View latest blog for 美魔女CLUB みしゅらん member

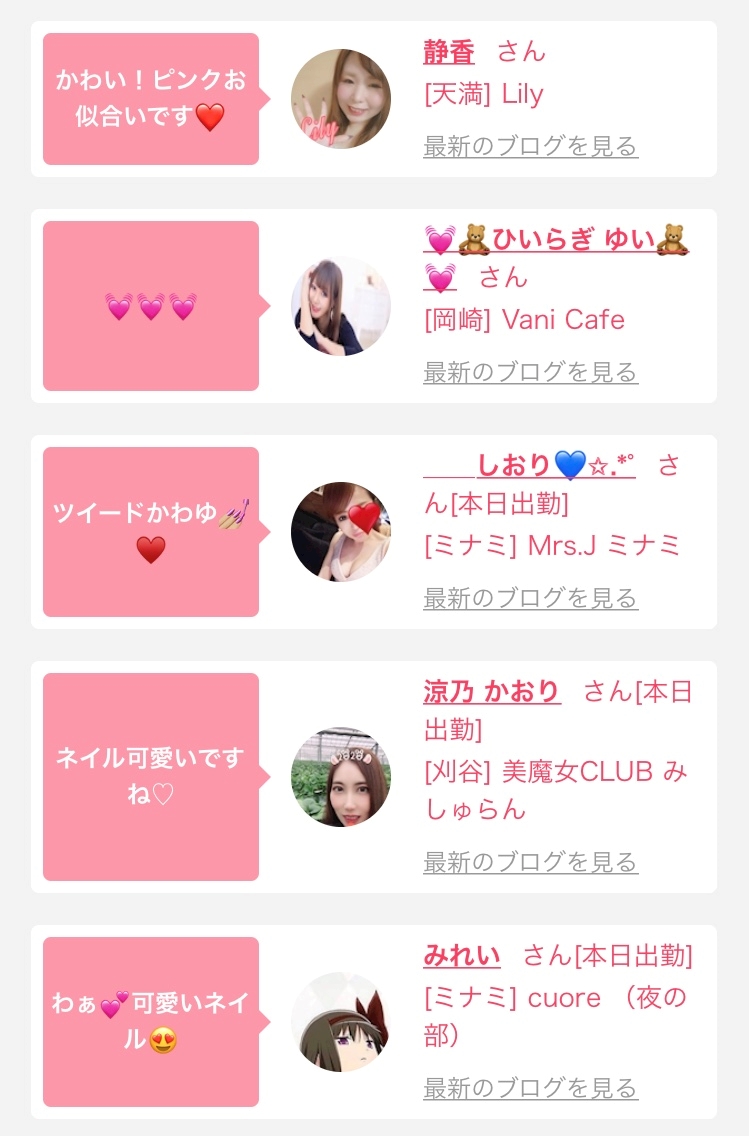coord(530,861)
